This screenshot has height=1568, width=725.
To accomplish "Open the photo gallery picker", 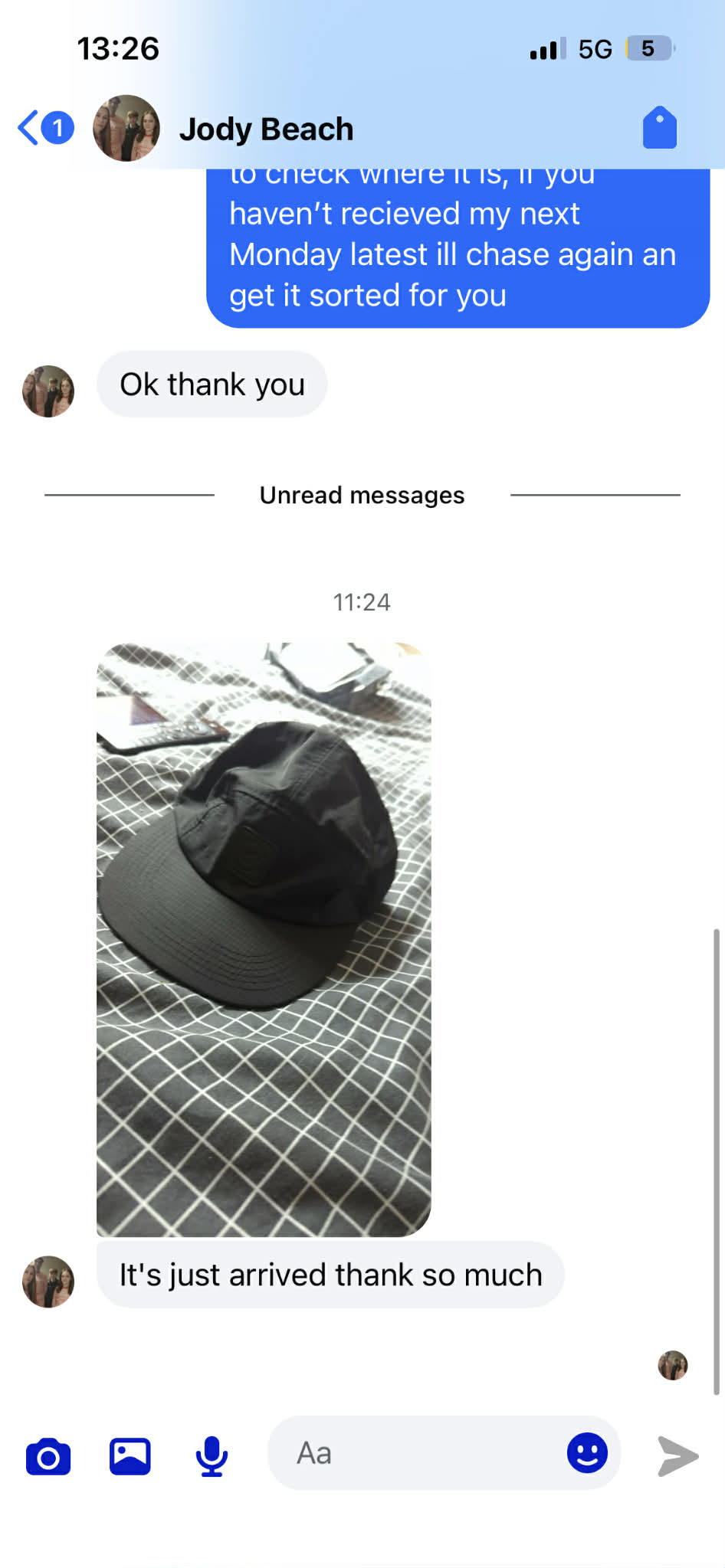I will click(x=130, y=1456).
